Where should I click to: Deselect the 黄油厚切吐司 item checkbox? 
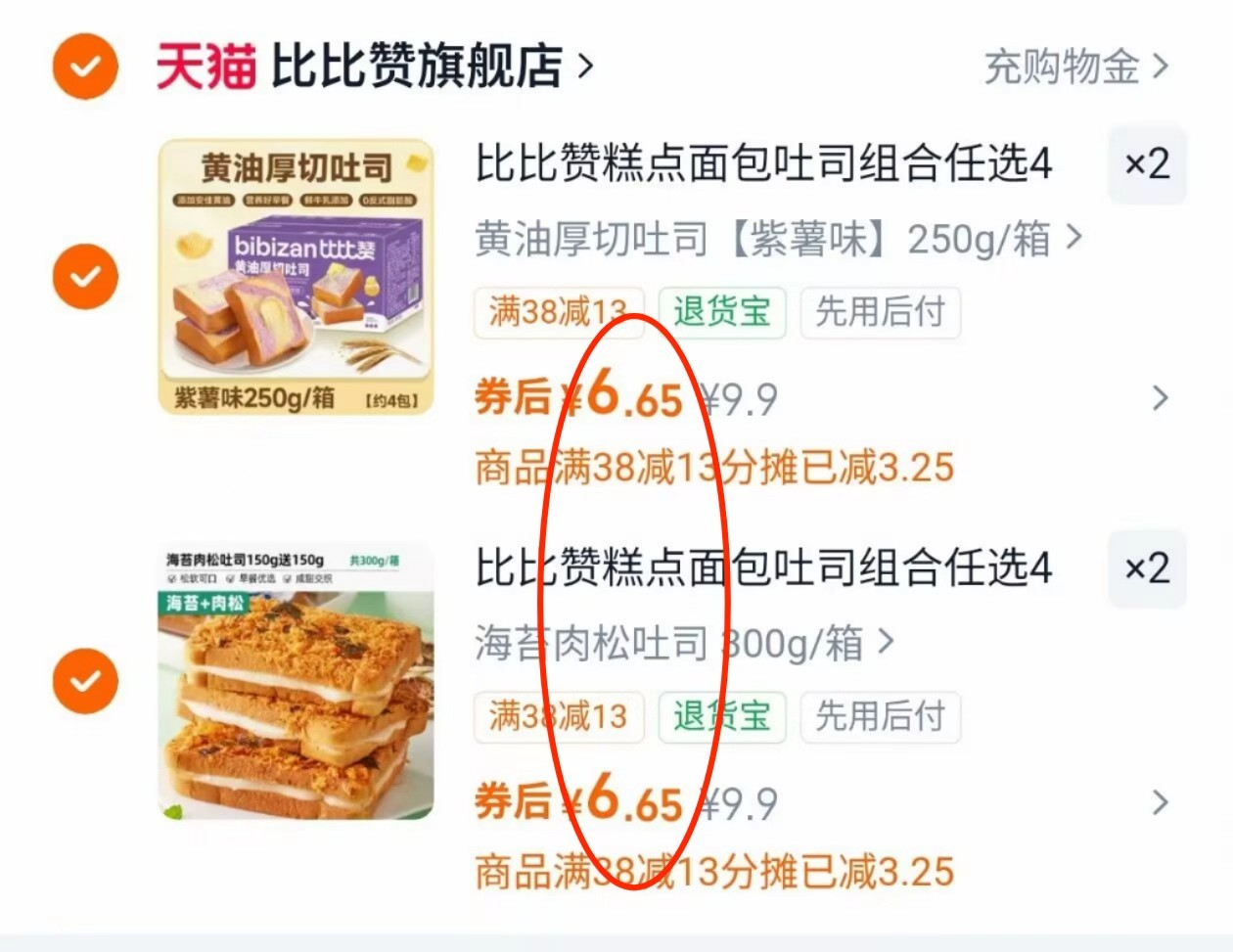[x=85, y=276]
